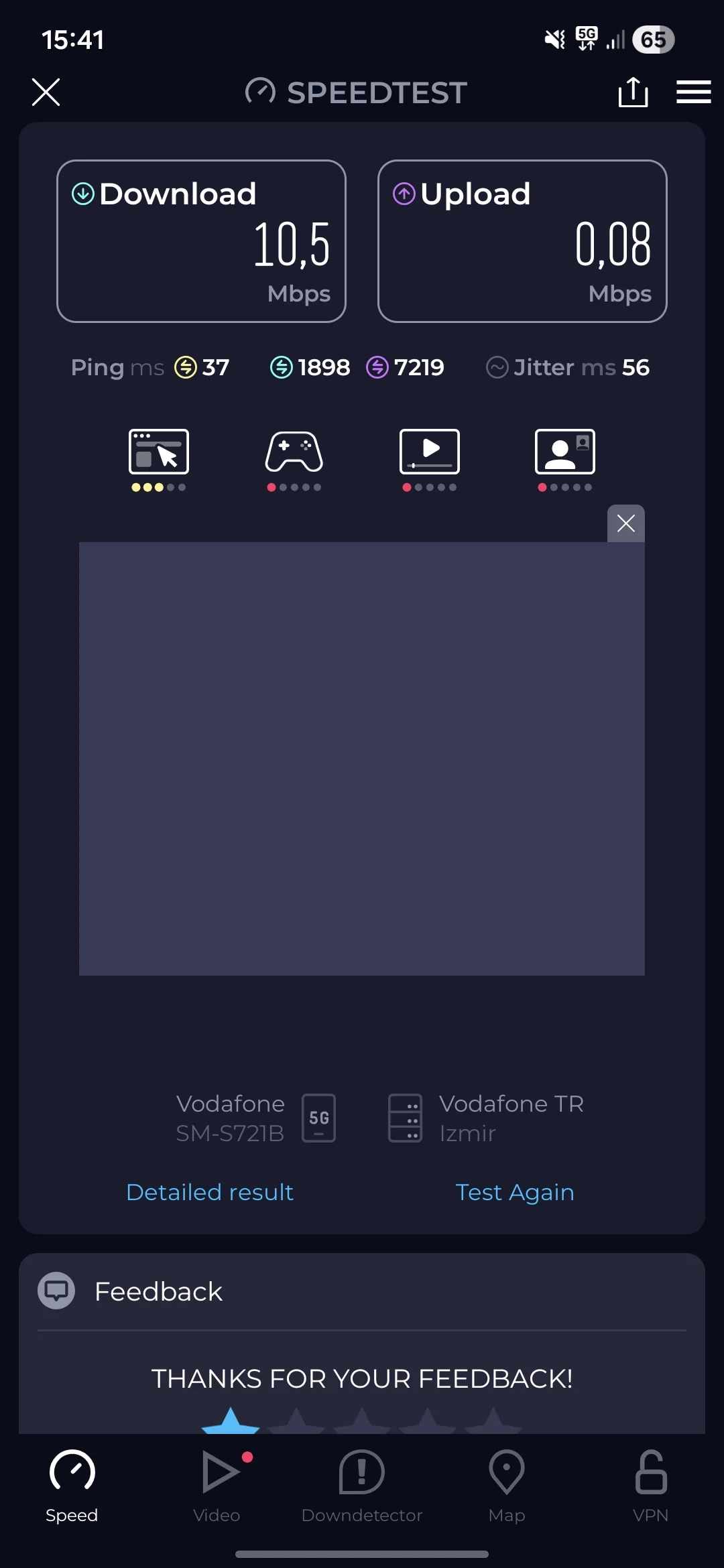View video conferencing experience rating
This screenshot has height=1568, width=724.
[x=565, y=459]
